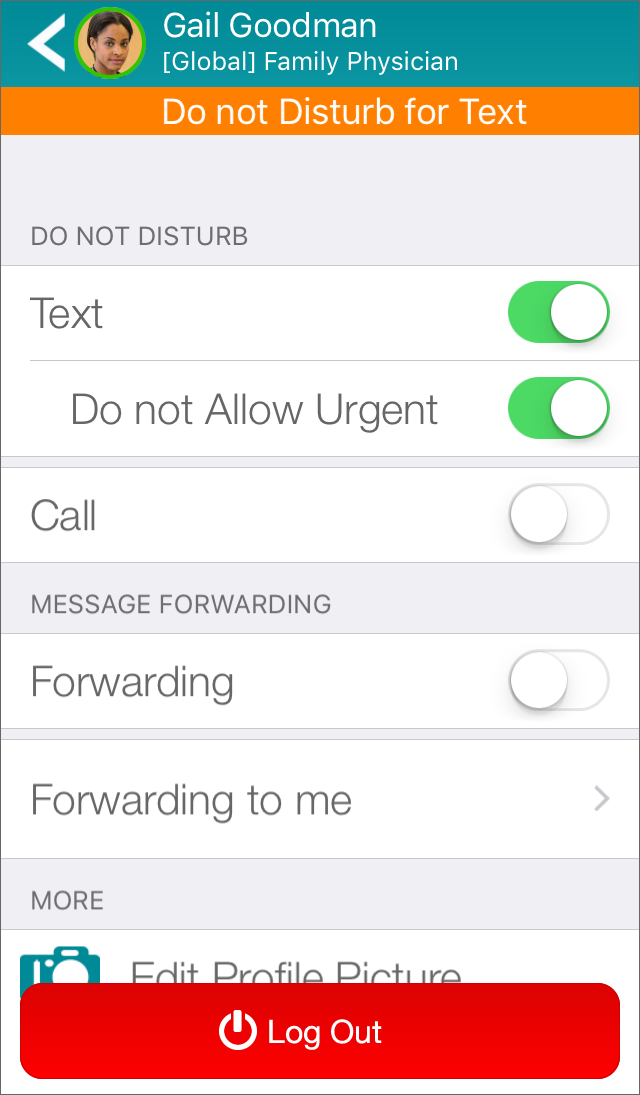
Task: Log out of the account
Action: pos(320,1031)
